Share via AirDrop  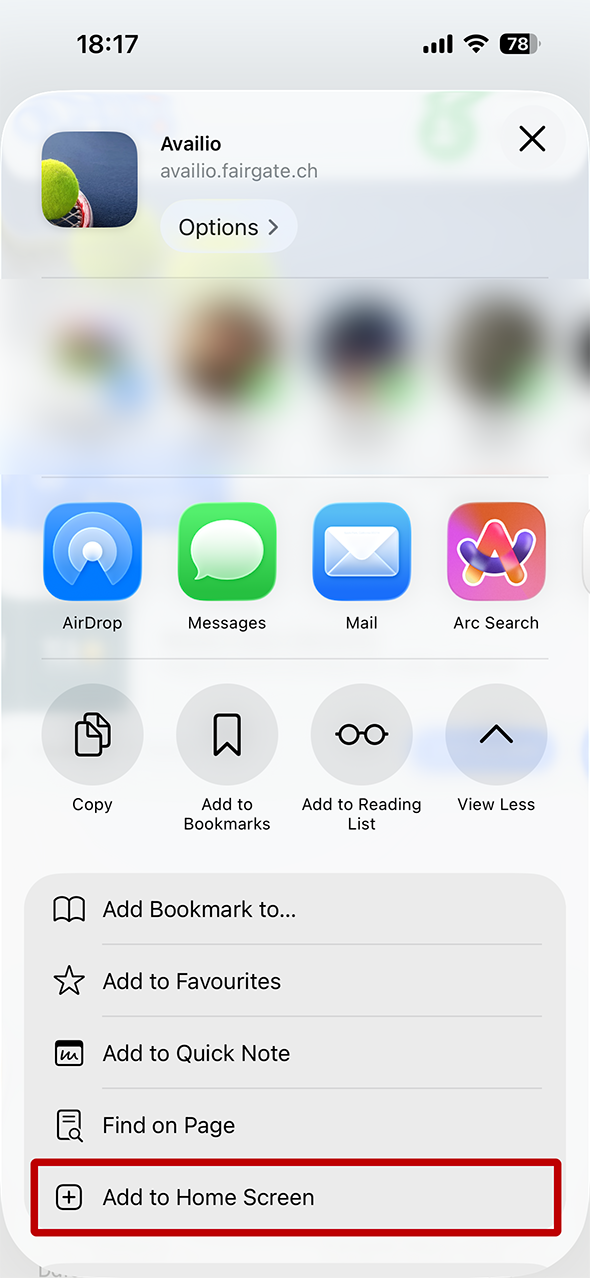pyautogui.click(x=92, y=567)
